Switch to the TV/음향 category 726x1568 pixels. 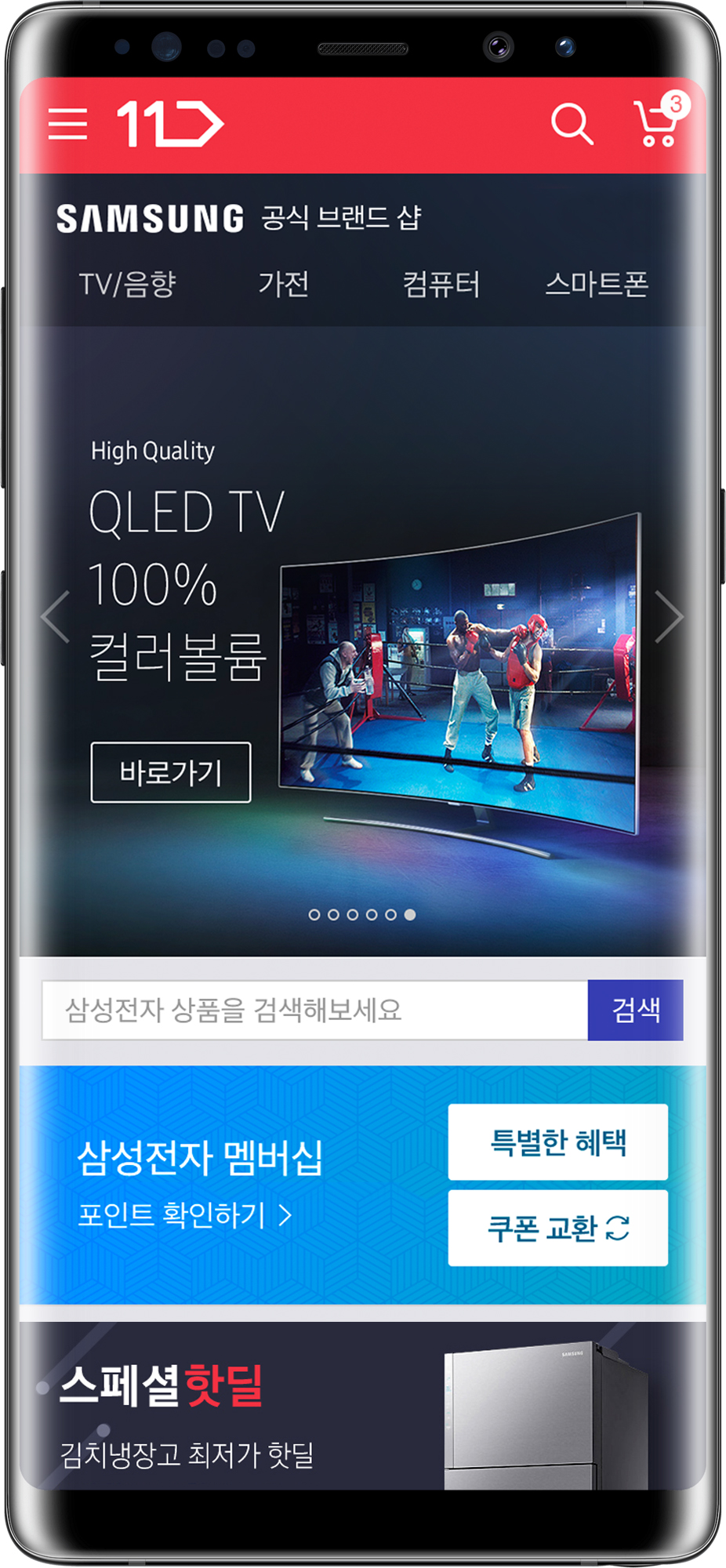point(128,284)
